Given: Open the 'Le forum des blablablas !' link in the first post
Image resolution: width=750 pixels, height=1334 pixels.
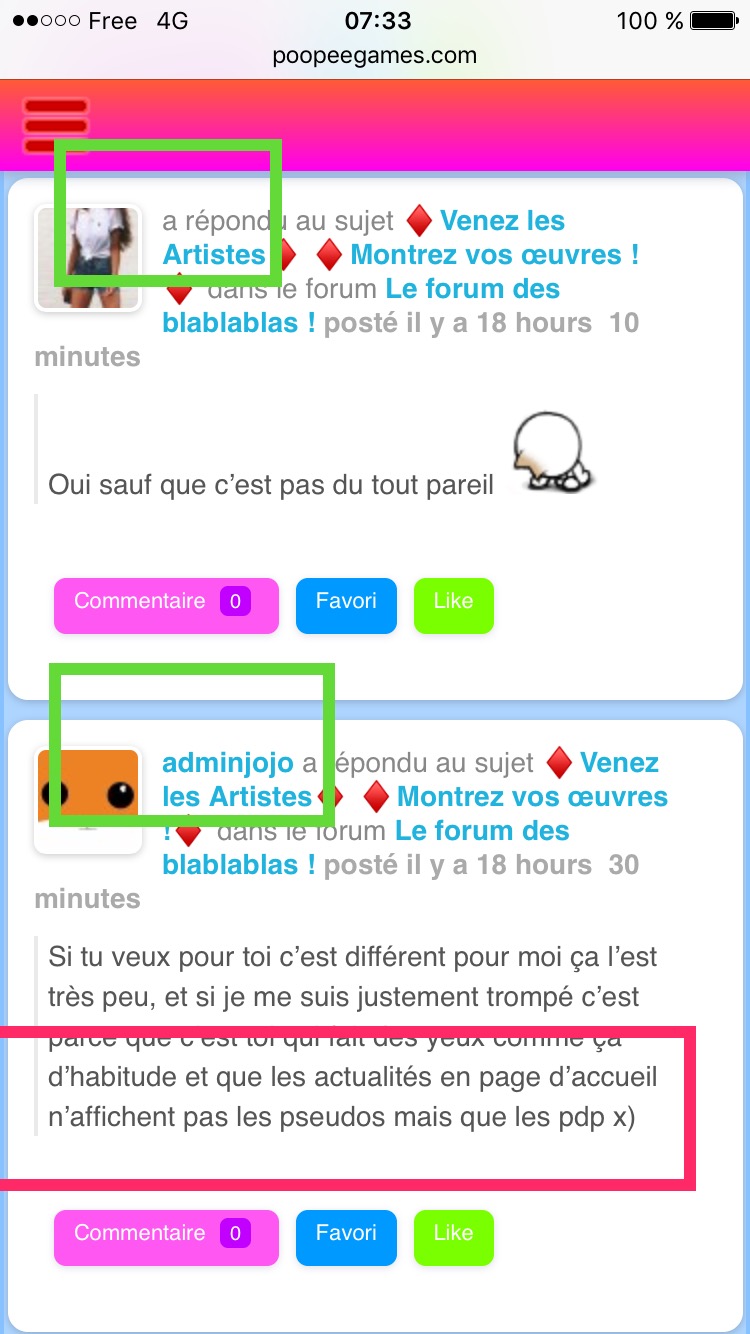Looking at the screenshot, I should tap(361, 305).
